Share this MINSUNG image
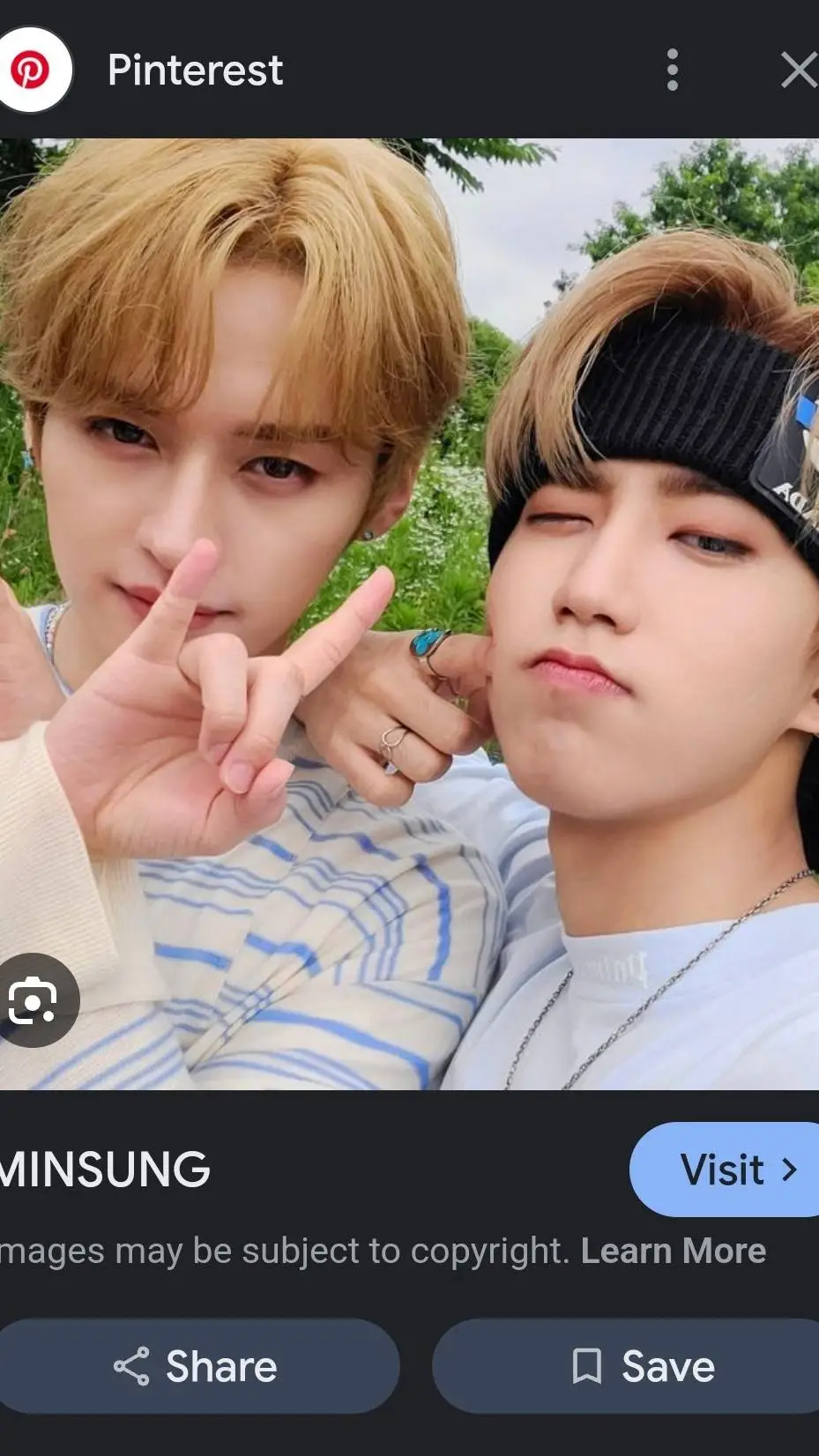 (x=197, y=1366)
